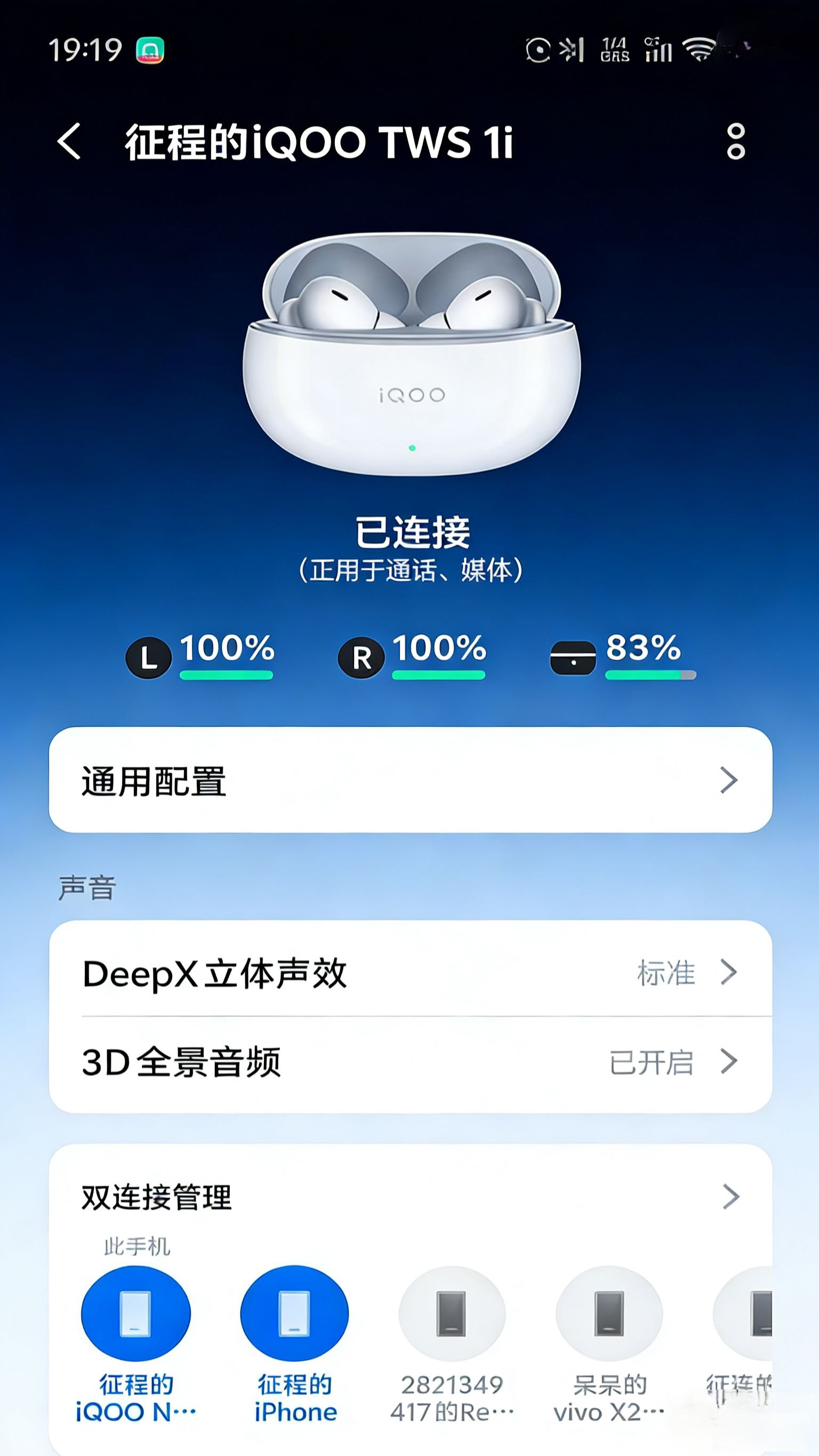The width and height of the screenshot is (819, 1456).
Task: Open the two-dot overflow menu
Action: click(x=735, y=141)
